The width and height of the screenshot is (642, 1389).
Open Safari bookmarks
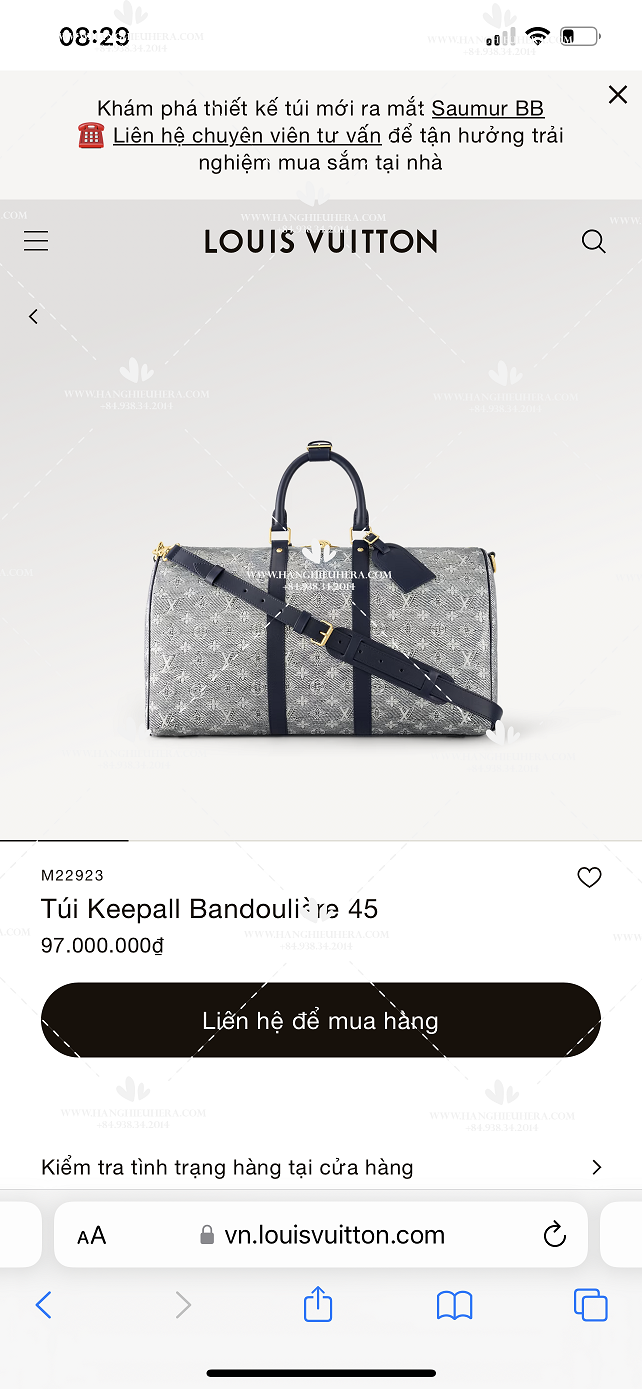(x=455, y=1305)
